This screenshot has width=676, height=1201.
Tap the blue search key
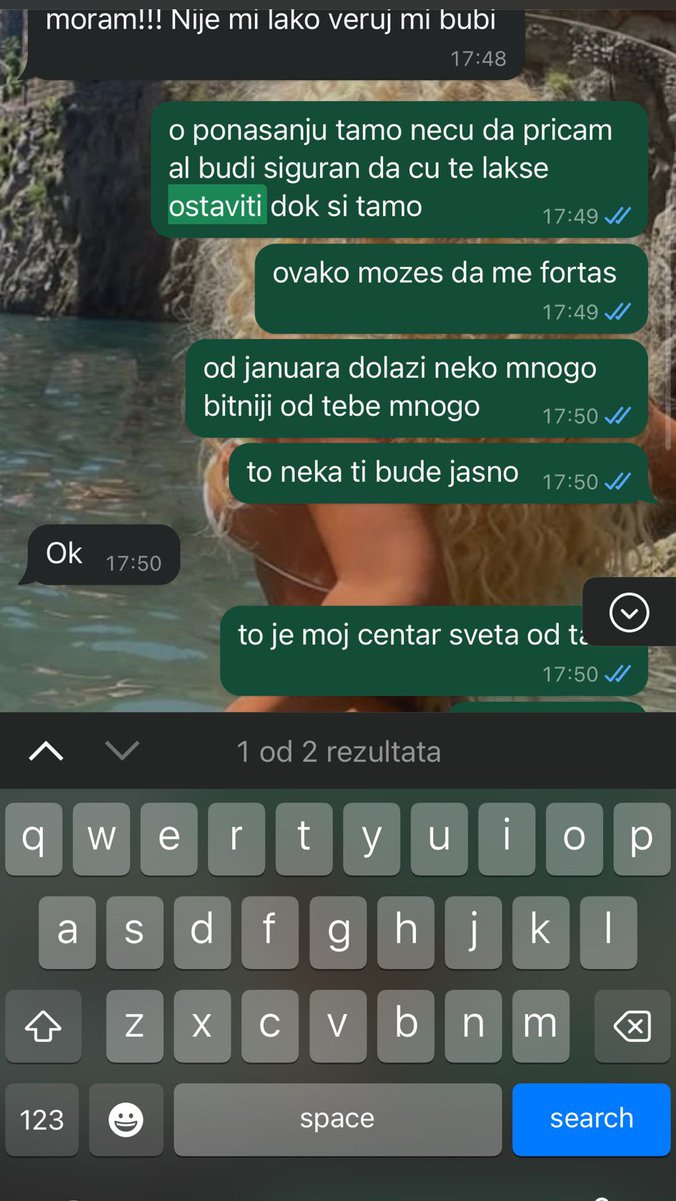(591, 1119)
